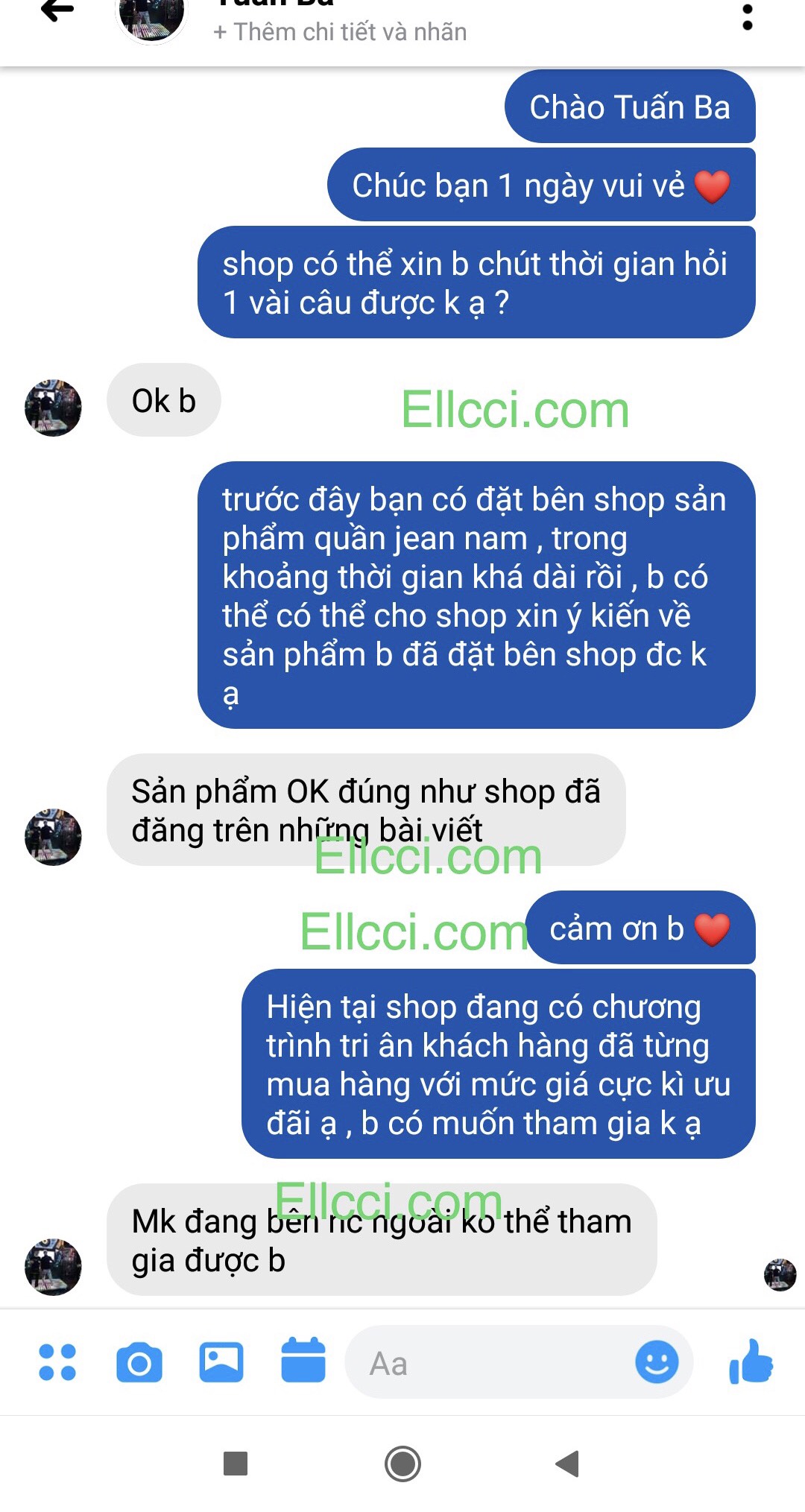Open the four-dot more actions menu
This screenshot has height=1512, width=805.
pyautogui.click(x=57, y=1362)
